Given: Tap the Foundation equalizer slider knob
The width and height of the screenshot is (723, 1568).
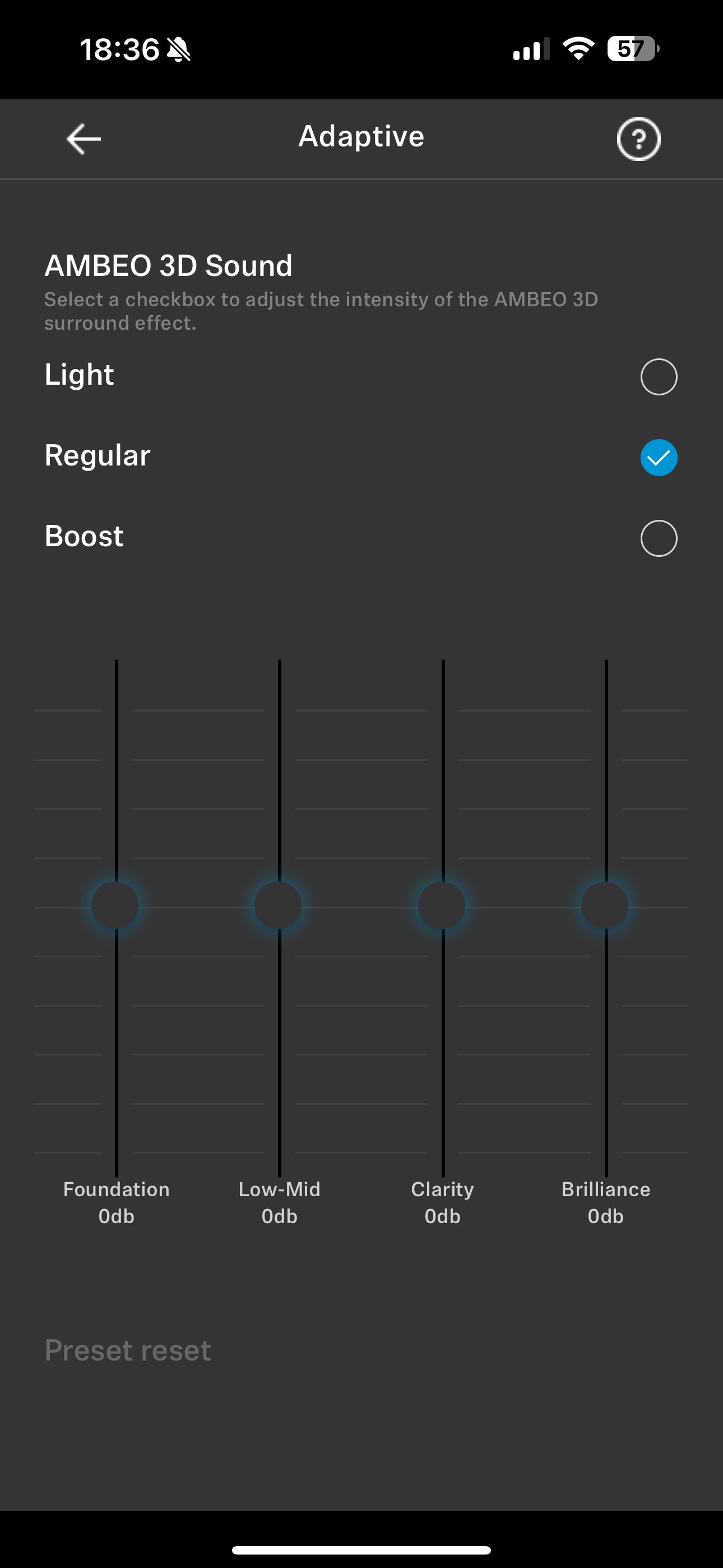Looking at the screenshot, I should (115, 906).
